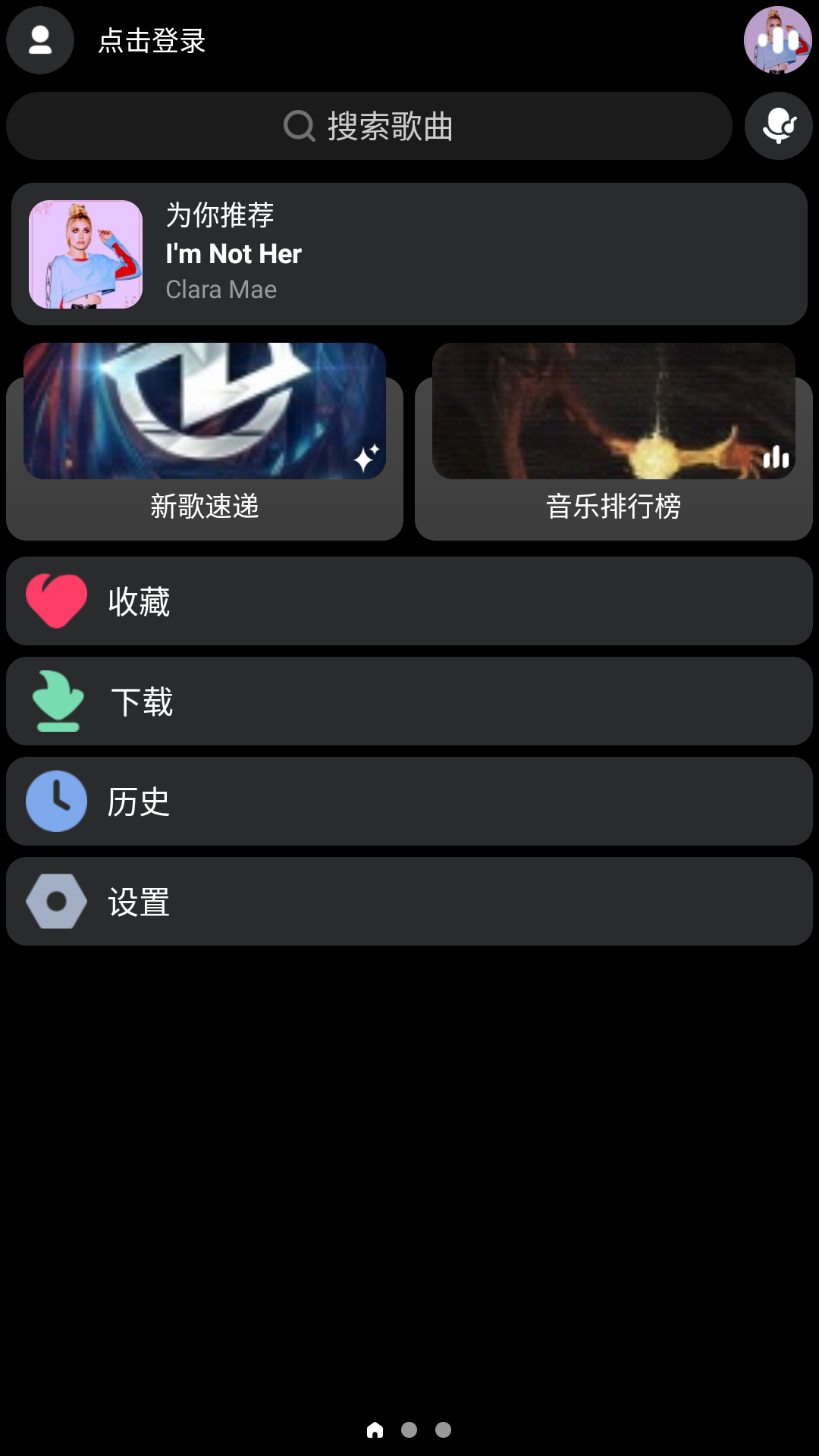The height and width of the screenshot is (1456, 819).
Task: Open 设置 settings
Action: [409, 902]
